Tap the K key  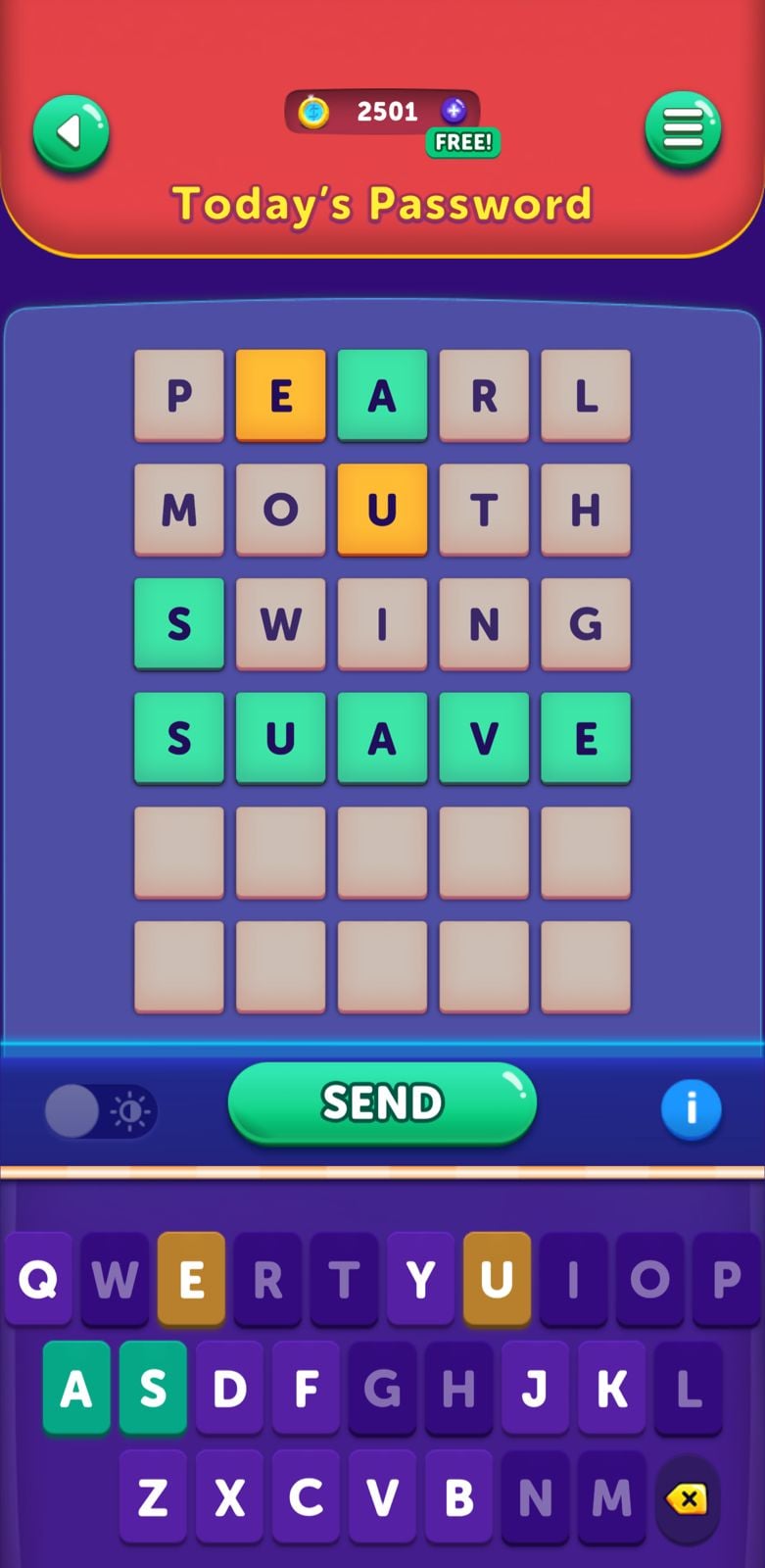[611, 1389]
